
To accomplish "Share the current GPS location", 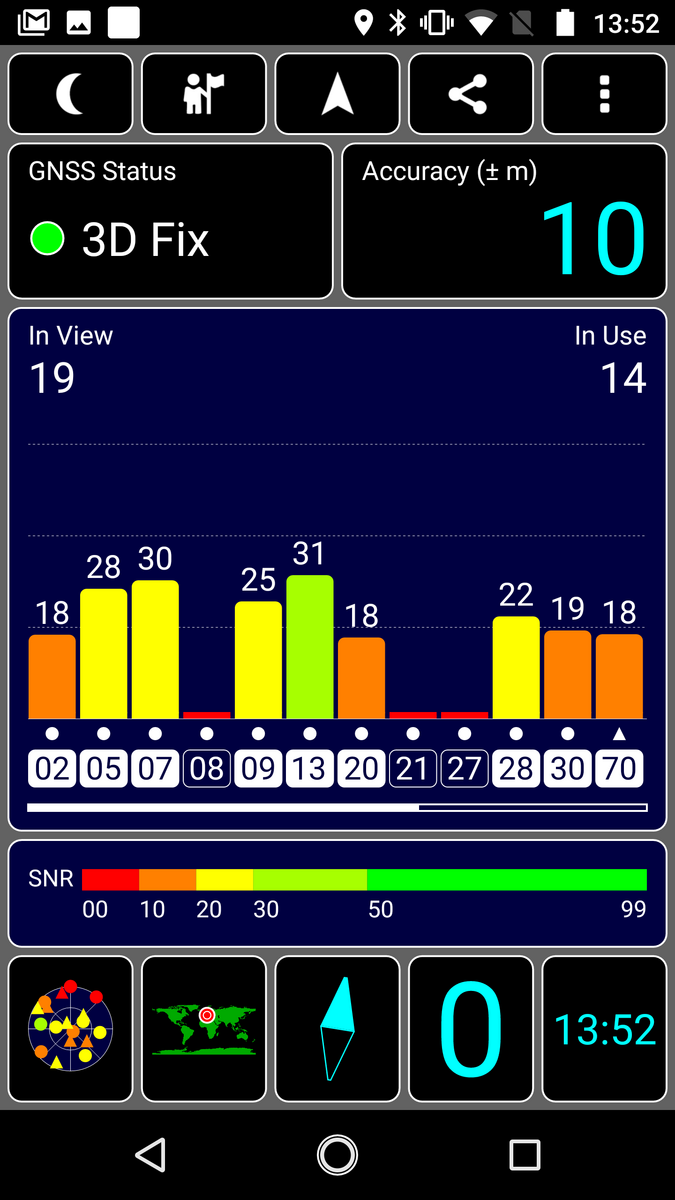I will click(470, 94).
